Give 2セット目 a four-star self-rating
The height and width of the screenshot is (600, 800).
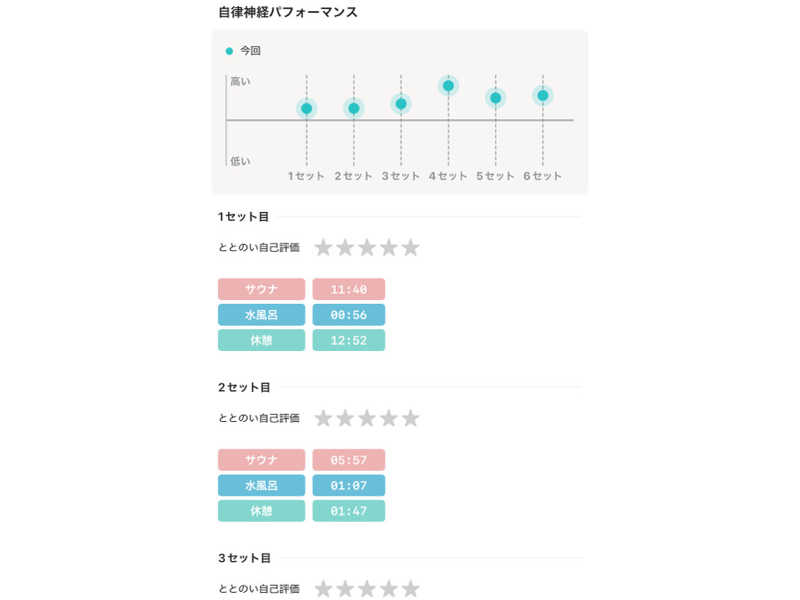coord(389,418)
